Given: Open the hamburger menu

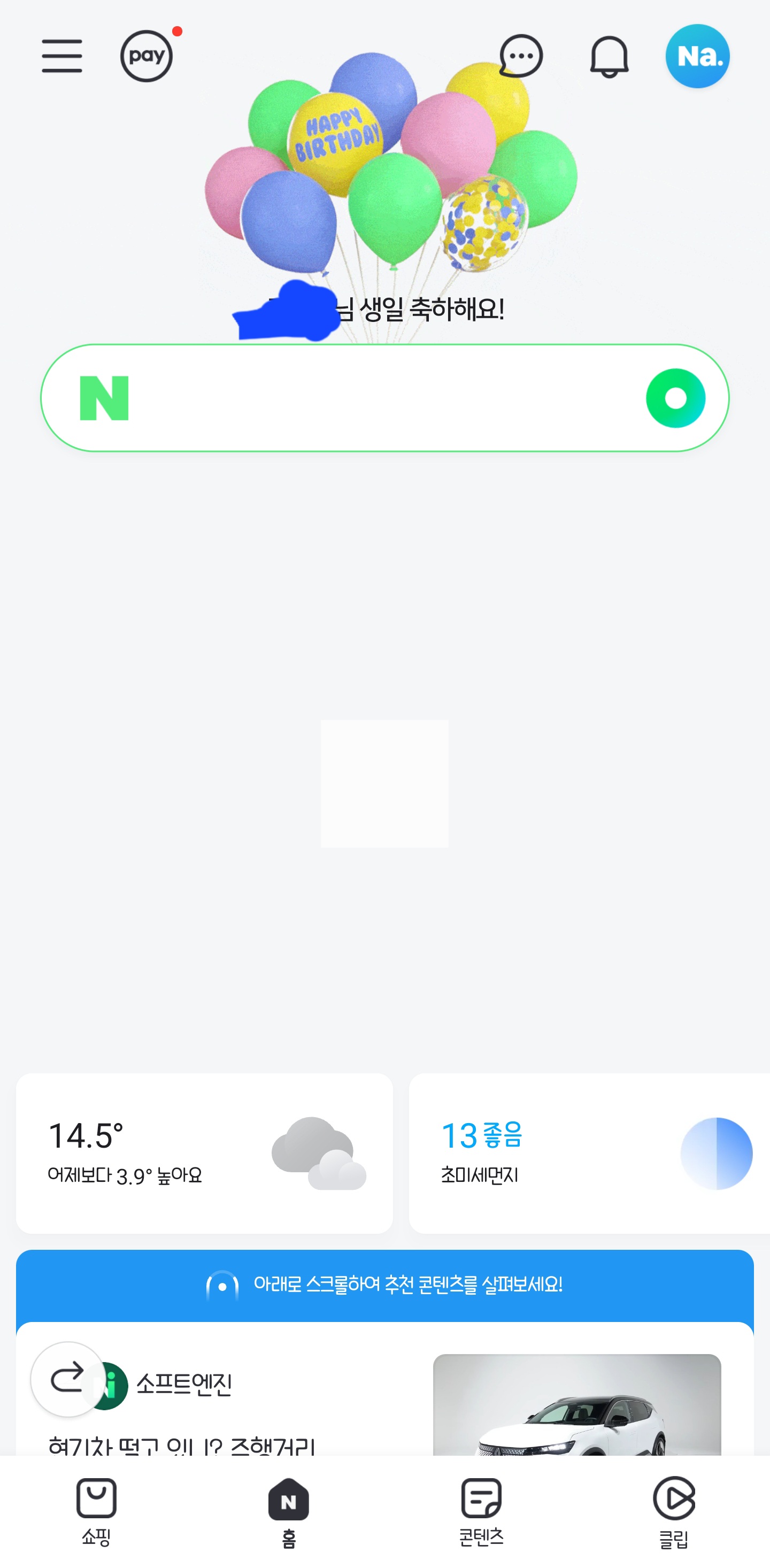Looking at the screenshot, I should (61, 56).
